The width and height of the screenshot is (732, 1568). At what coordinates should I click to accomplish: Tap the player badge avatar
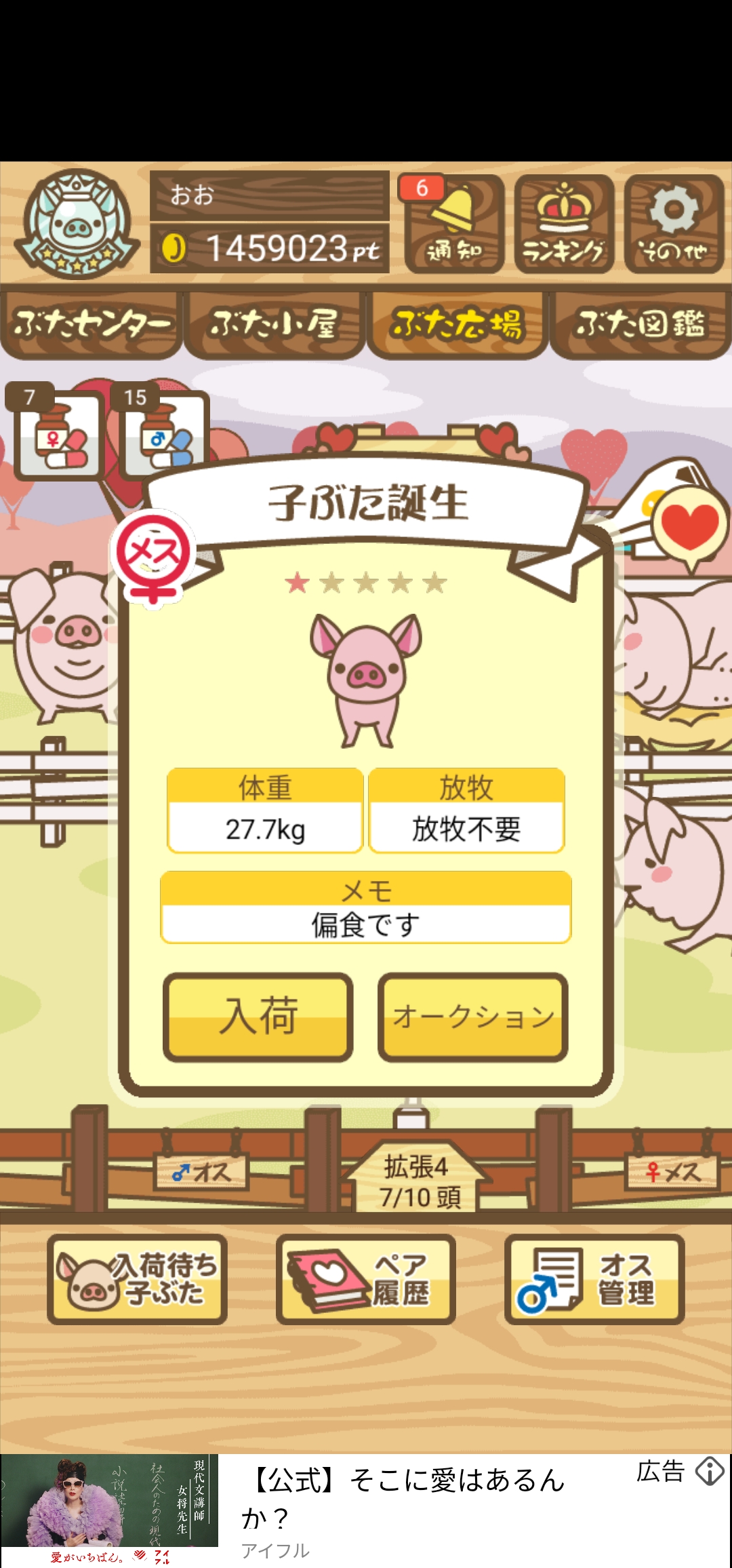pos(75,224)
